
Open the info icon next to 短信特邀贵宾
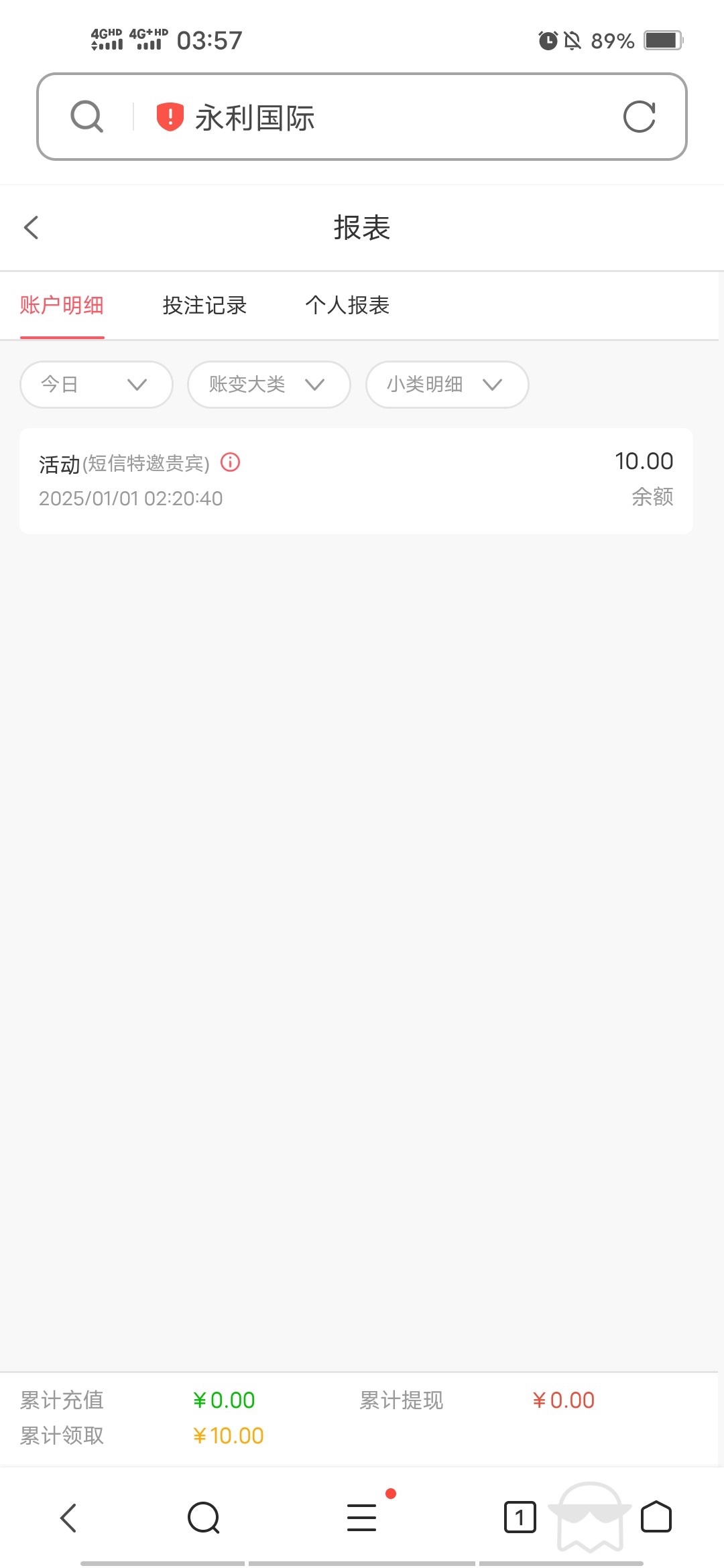(231, 462)
